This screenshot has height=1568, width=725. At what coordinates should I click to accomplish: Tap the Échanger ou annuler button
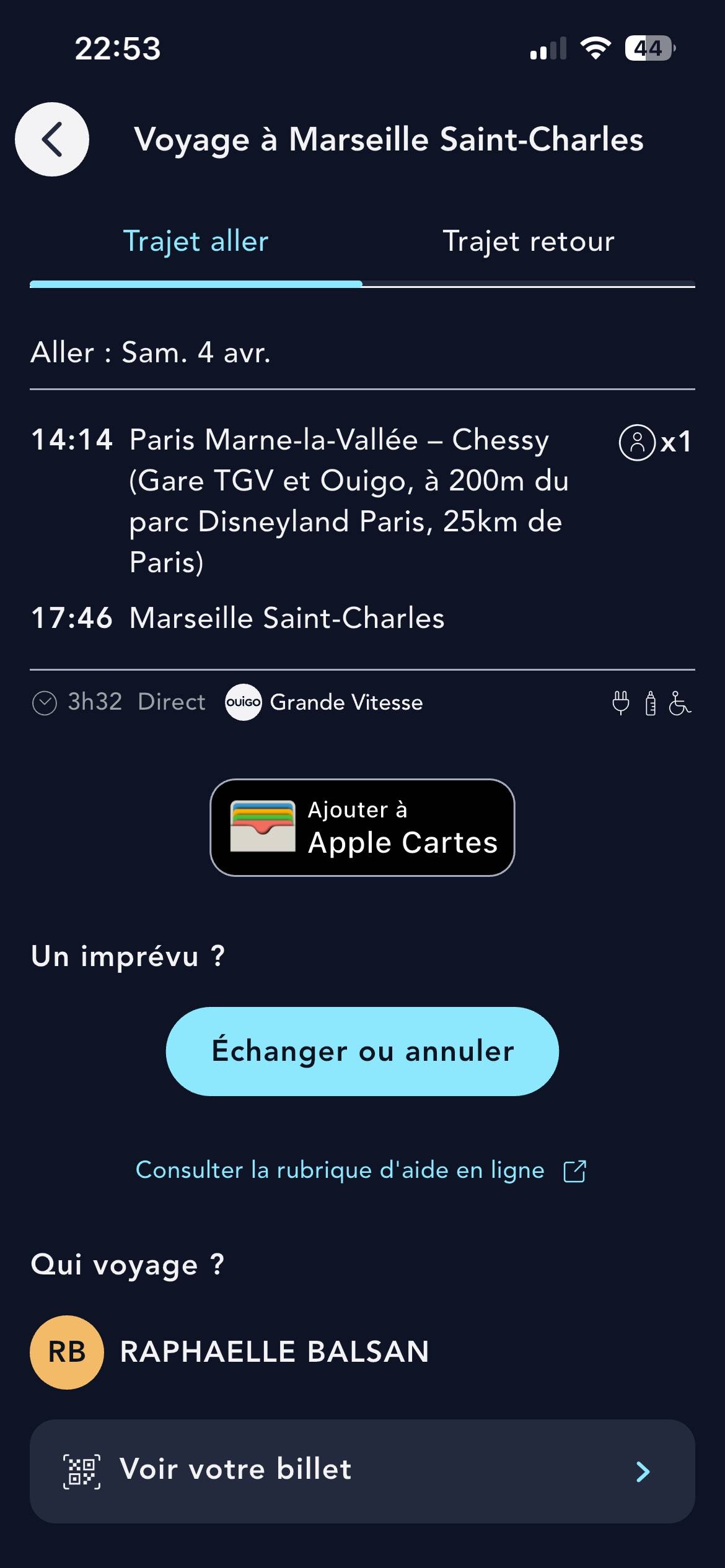click(362, 1051)
